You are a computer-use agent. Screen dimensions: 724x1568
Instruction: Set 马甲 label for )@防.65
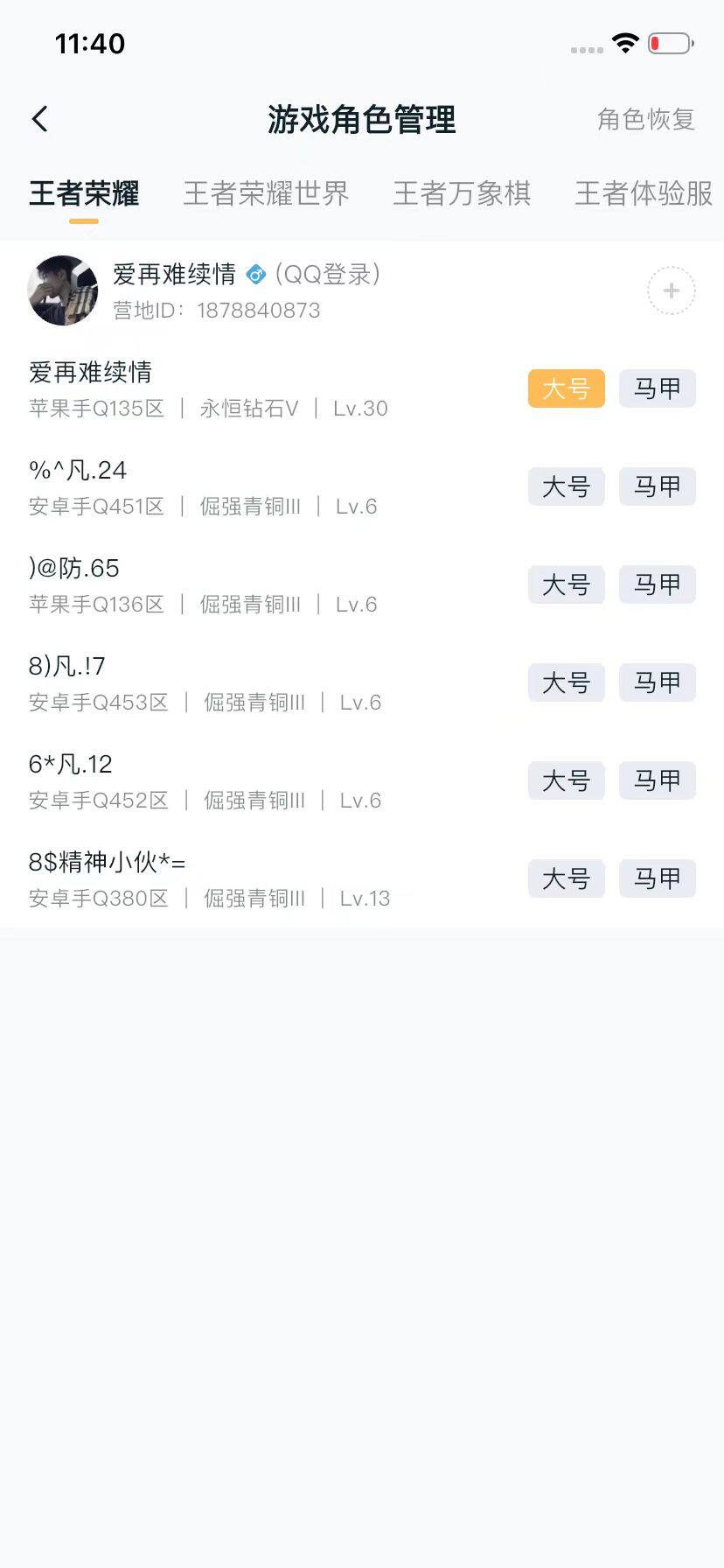pyautogui.click(x=657, y=584)
